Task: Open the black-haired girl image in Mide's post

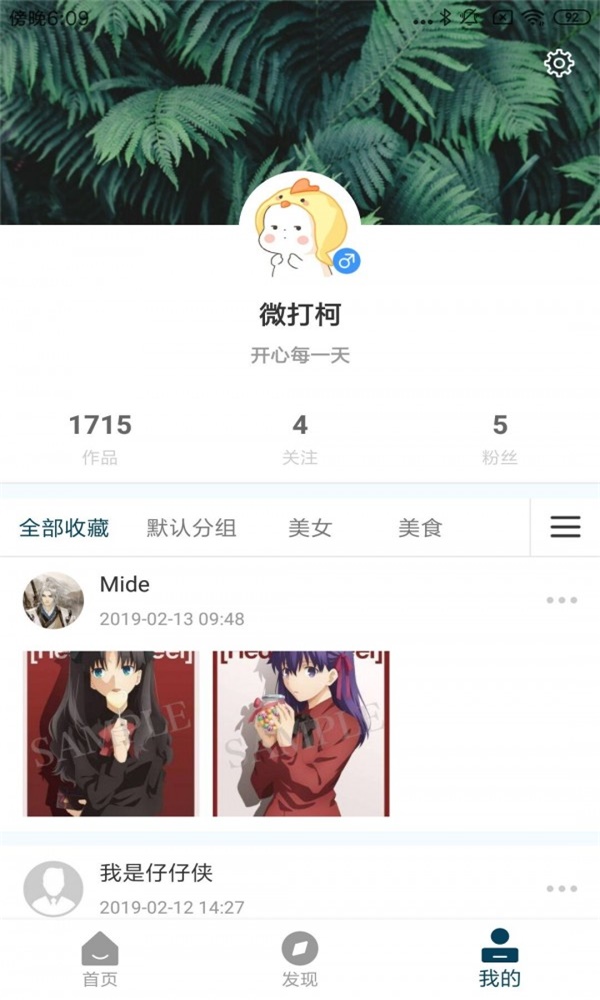Action: [111, 734]
